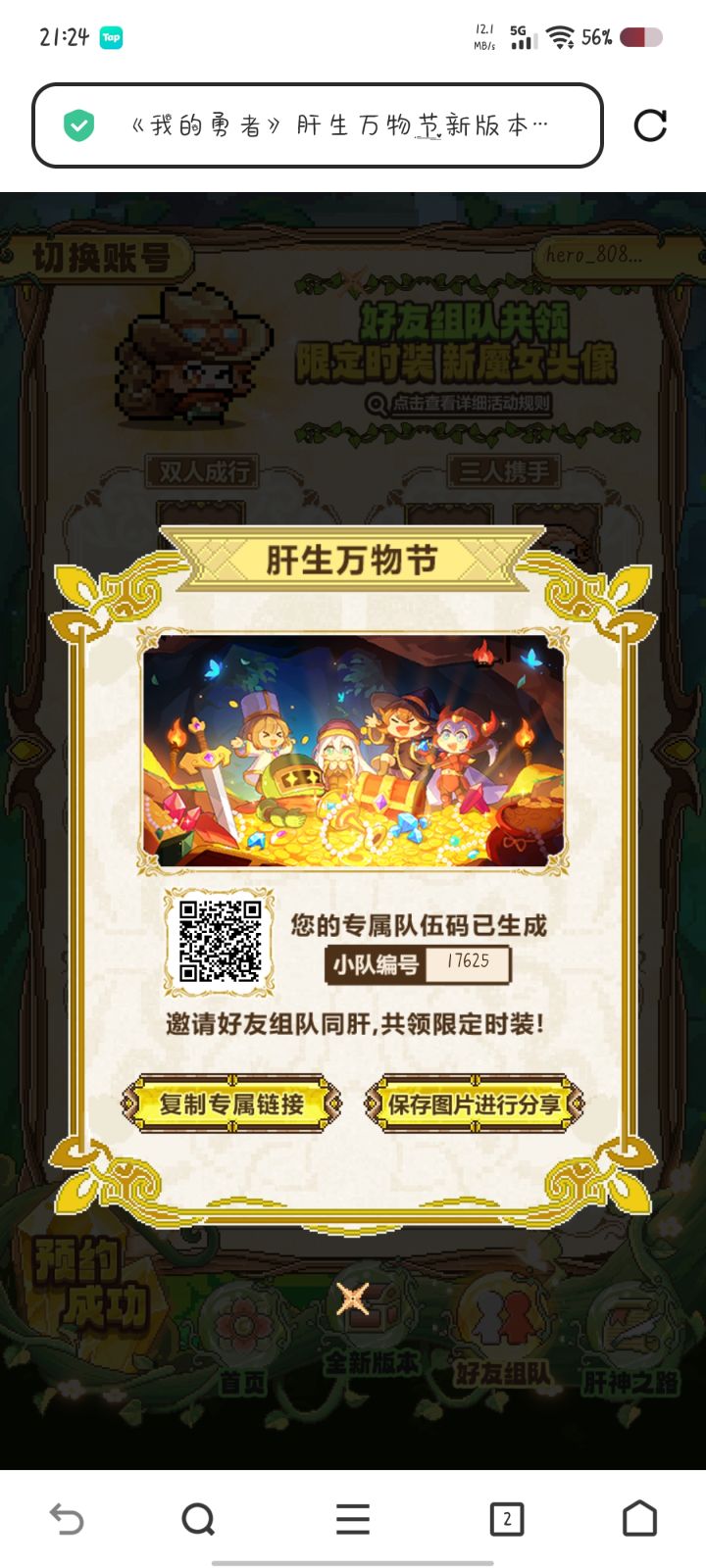Open tab switcher showing 2 tabs

506,1519
